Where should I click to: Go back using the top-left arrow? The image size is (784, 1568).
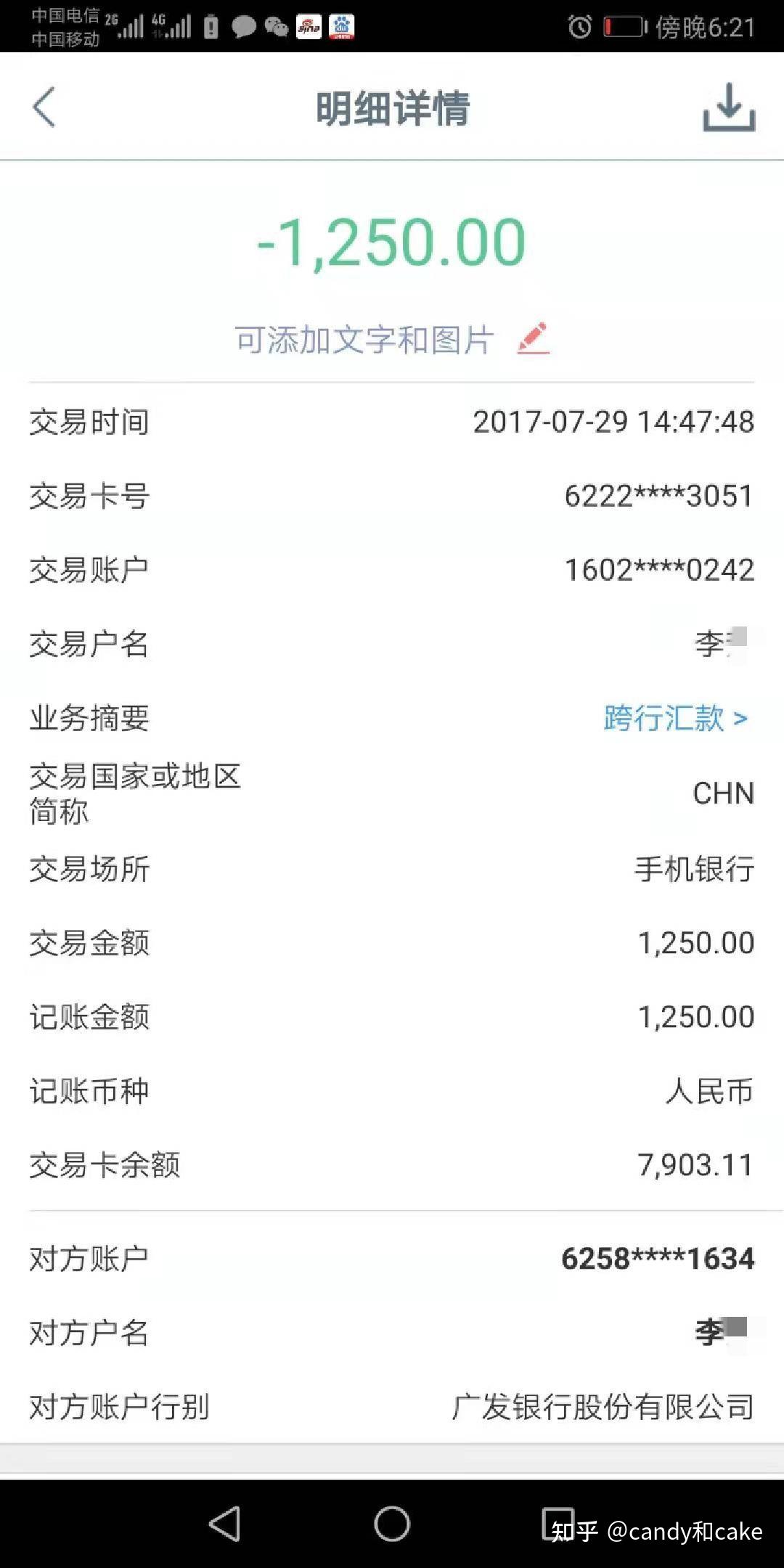(x=44, y=107)
